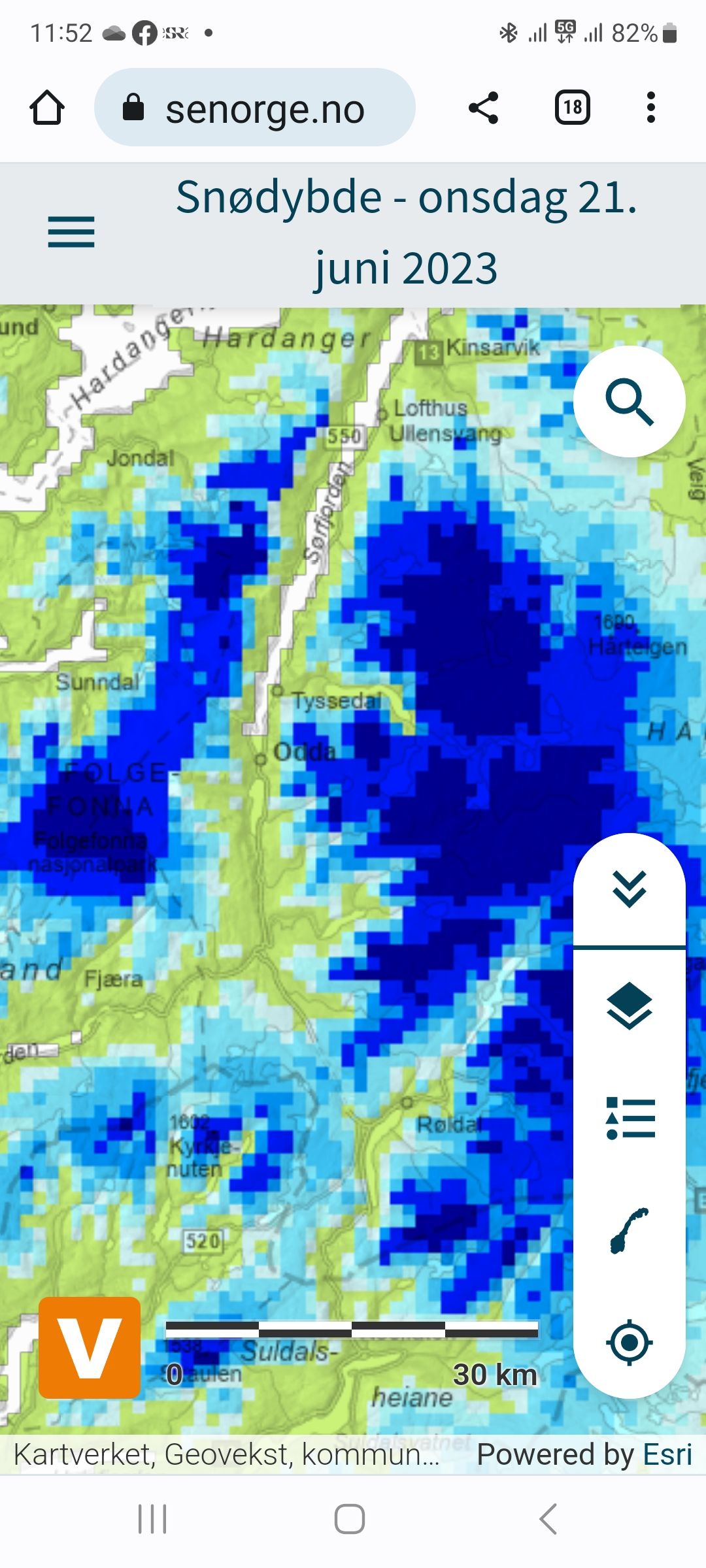
Task: Tap the orange V logo button
Action: pos(90,1347)
